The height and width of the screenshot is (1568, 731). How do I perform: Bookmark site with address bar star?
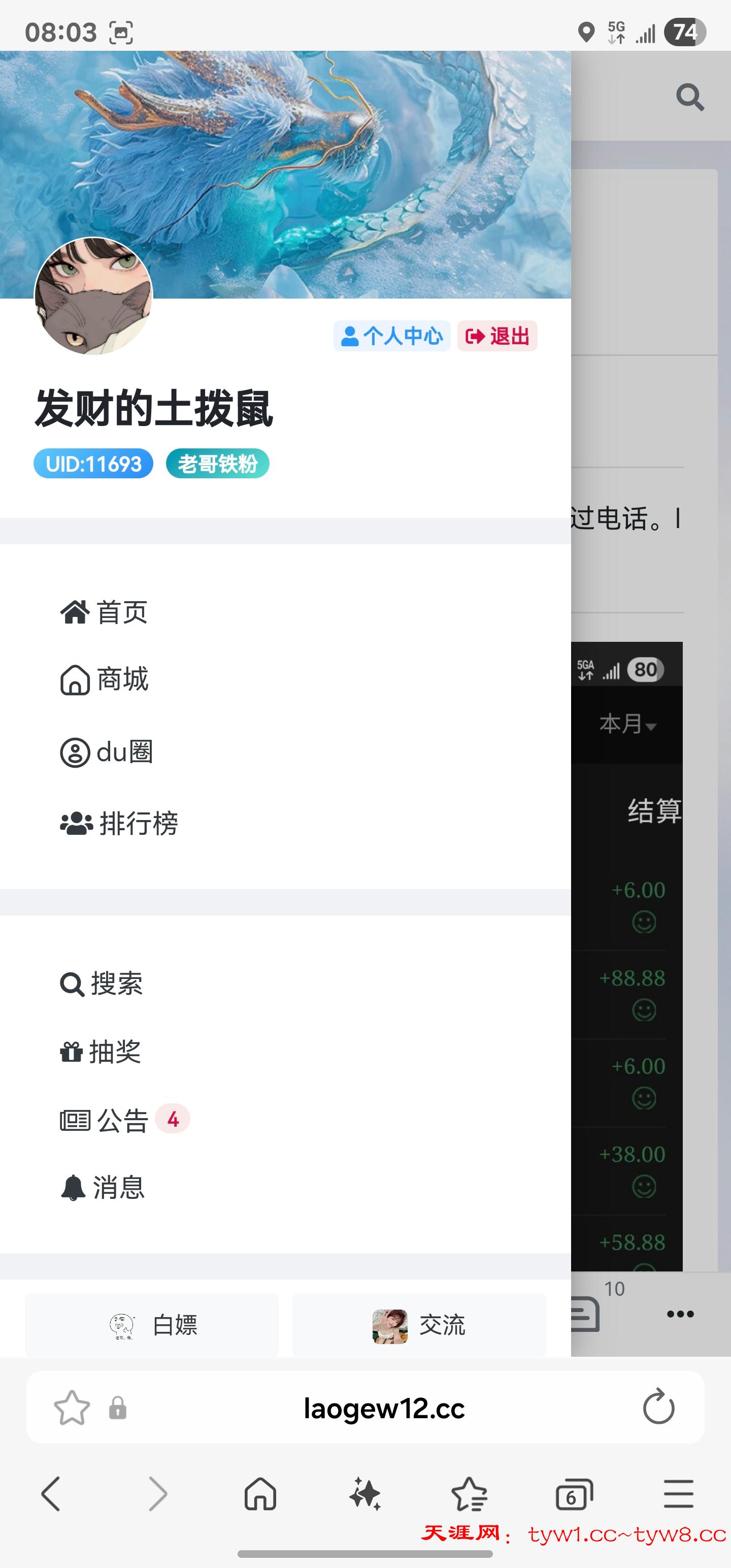(x=72, y=1408)
